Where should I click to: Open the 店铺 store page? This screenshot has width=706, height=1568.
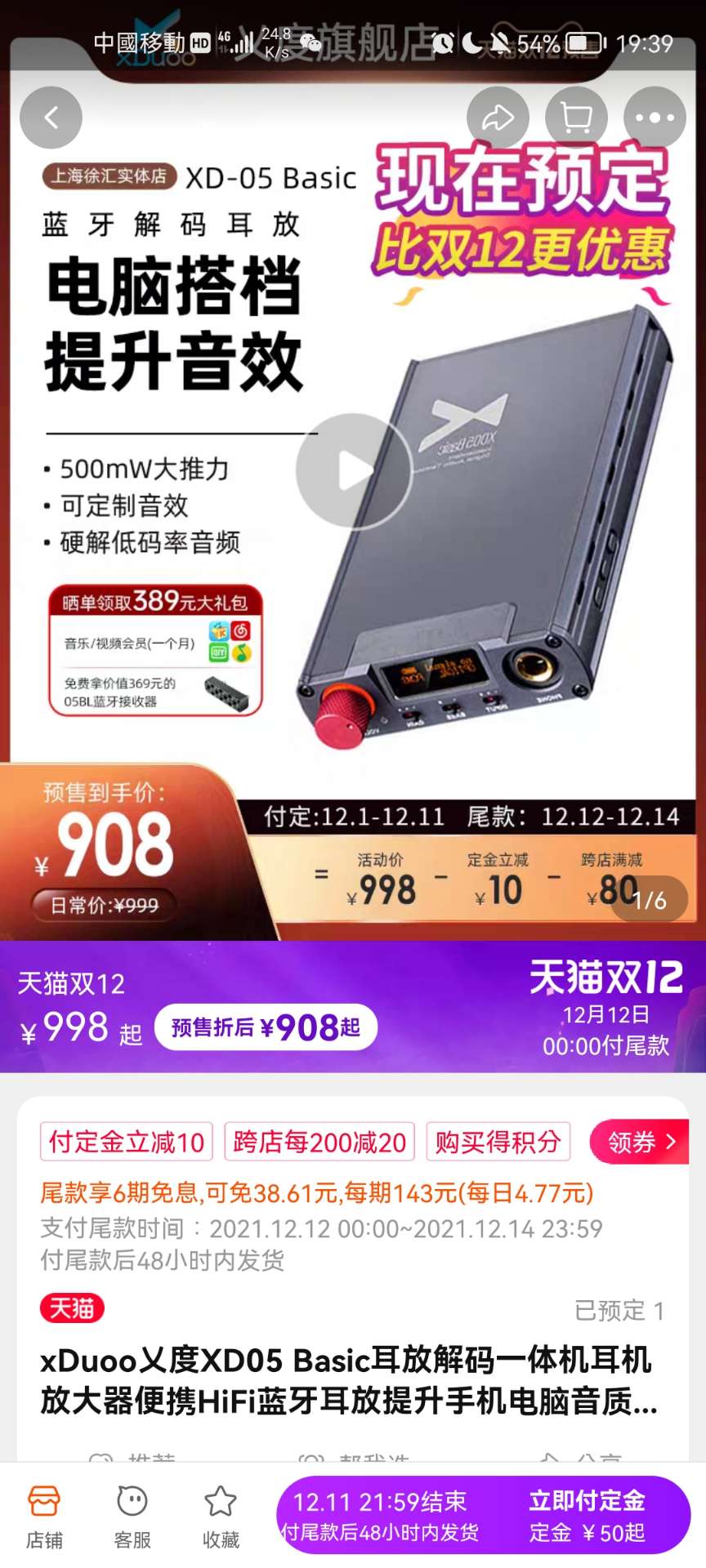click(x=44, y=1516)
